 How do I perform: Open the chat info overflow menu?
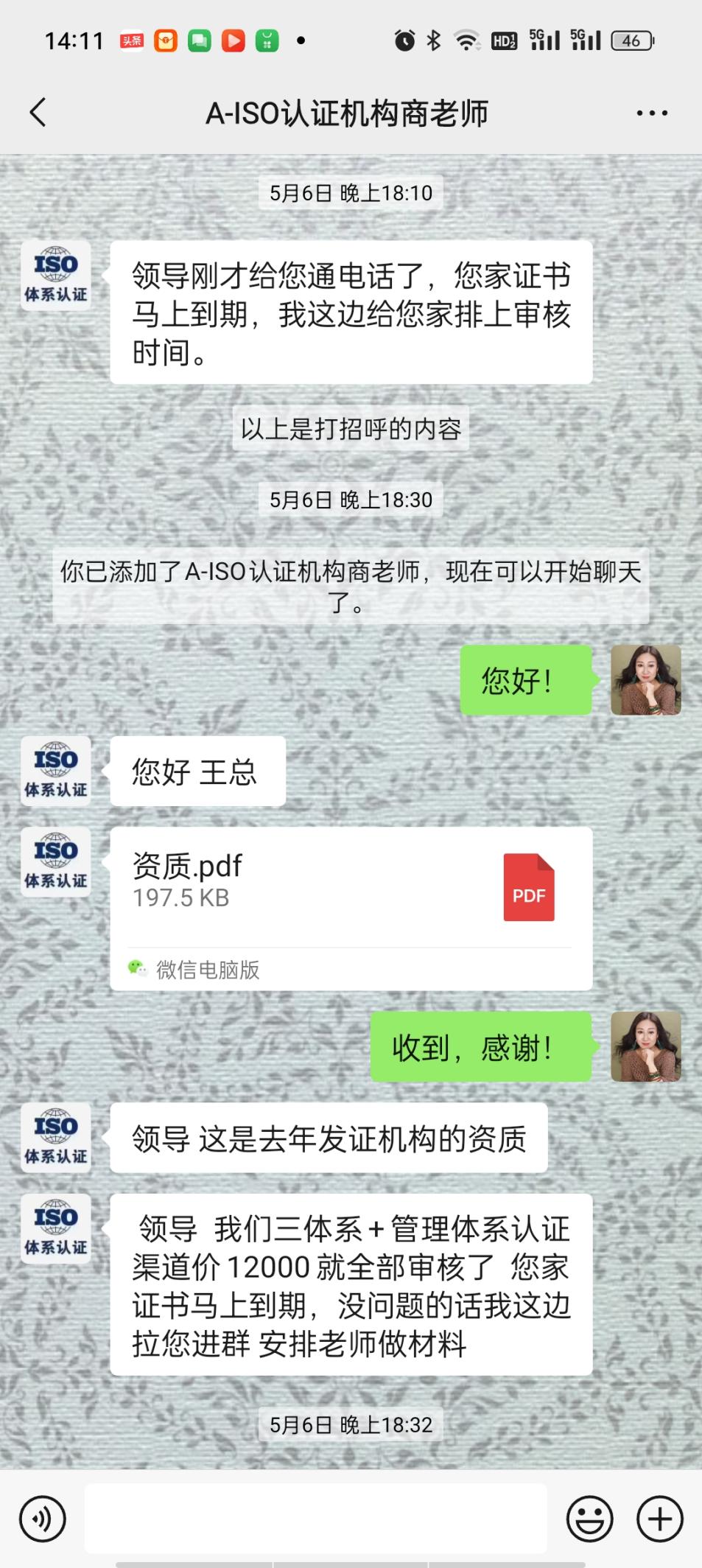652,113
